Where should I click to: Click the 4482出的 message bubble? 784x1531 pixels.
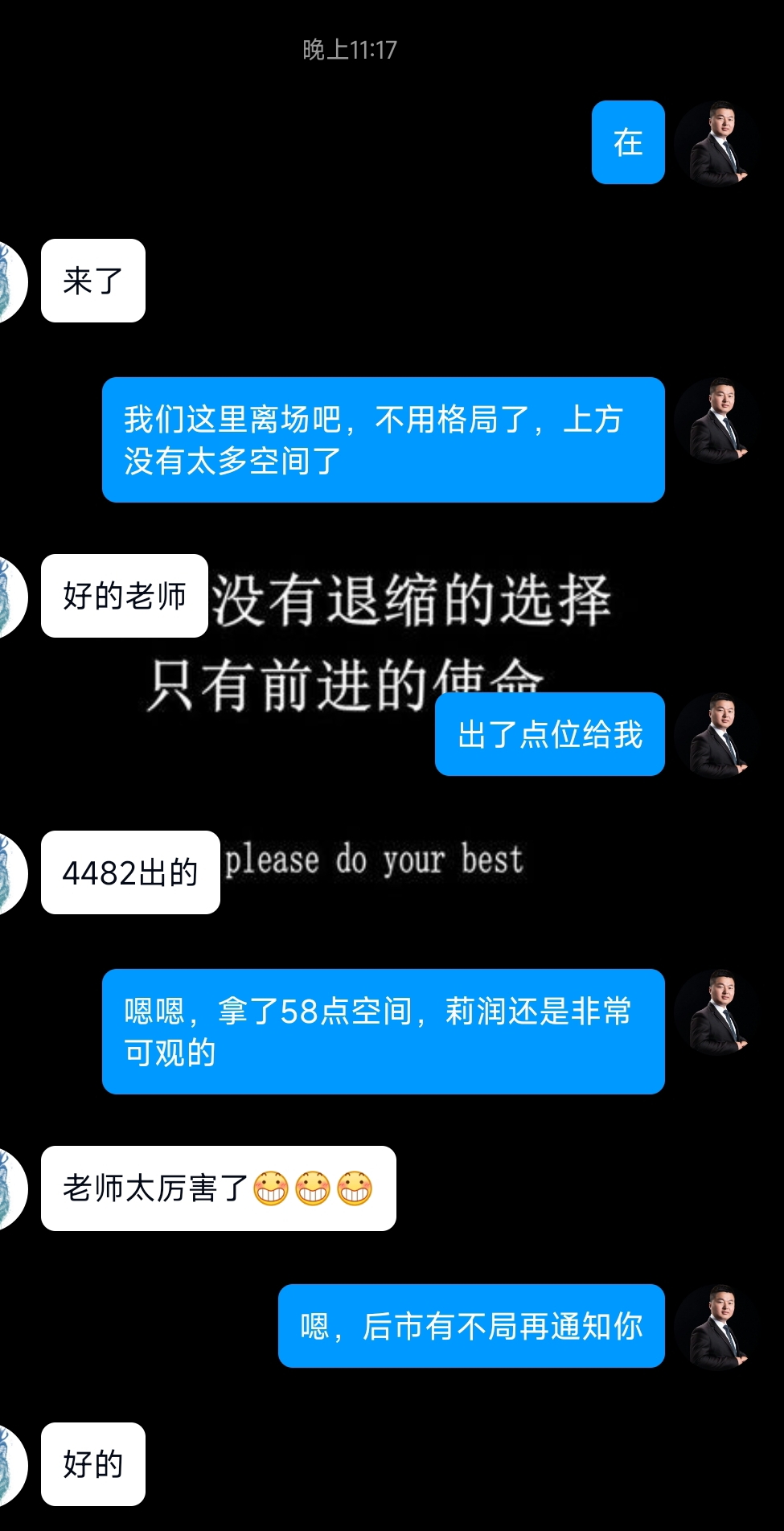[129, 873]
